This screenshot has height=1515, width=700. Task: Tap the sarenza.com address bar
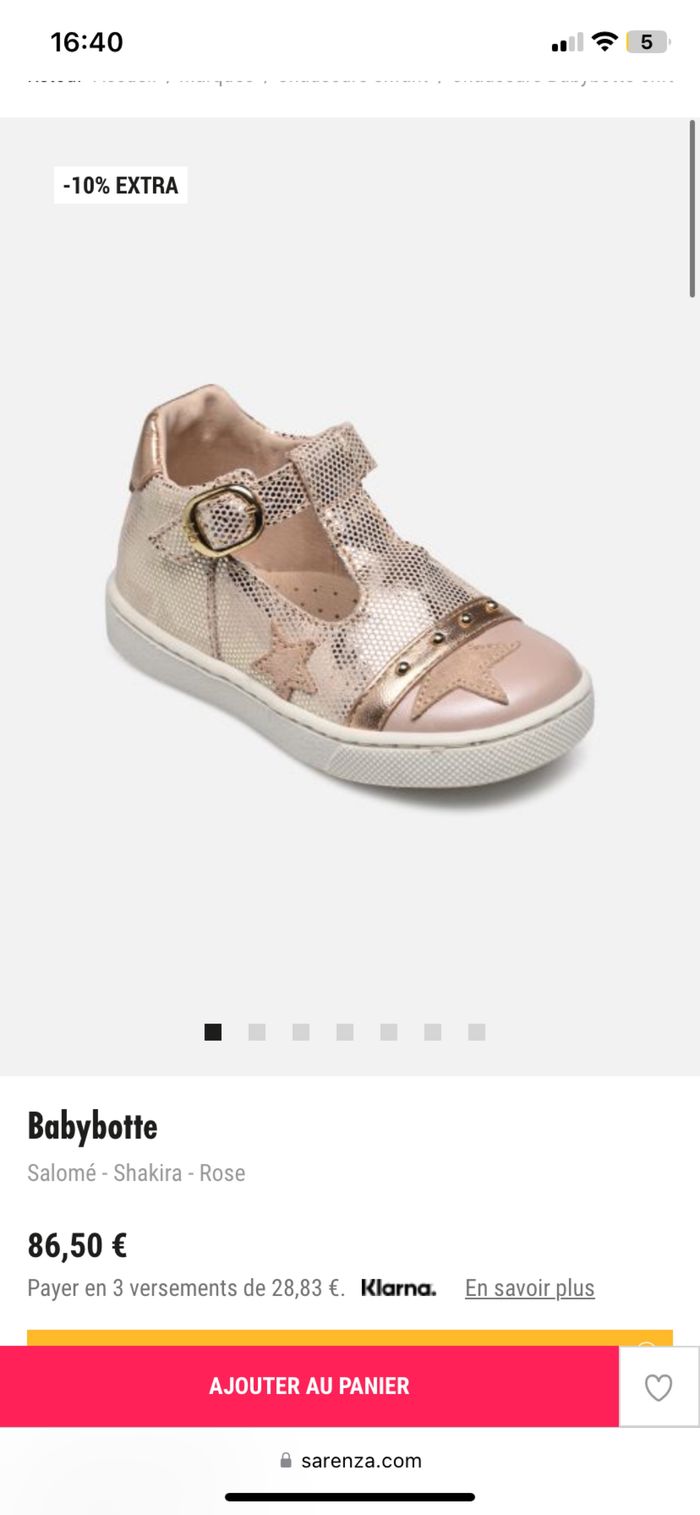point(350,1460)
